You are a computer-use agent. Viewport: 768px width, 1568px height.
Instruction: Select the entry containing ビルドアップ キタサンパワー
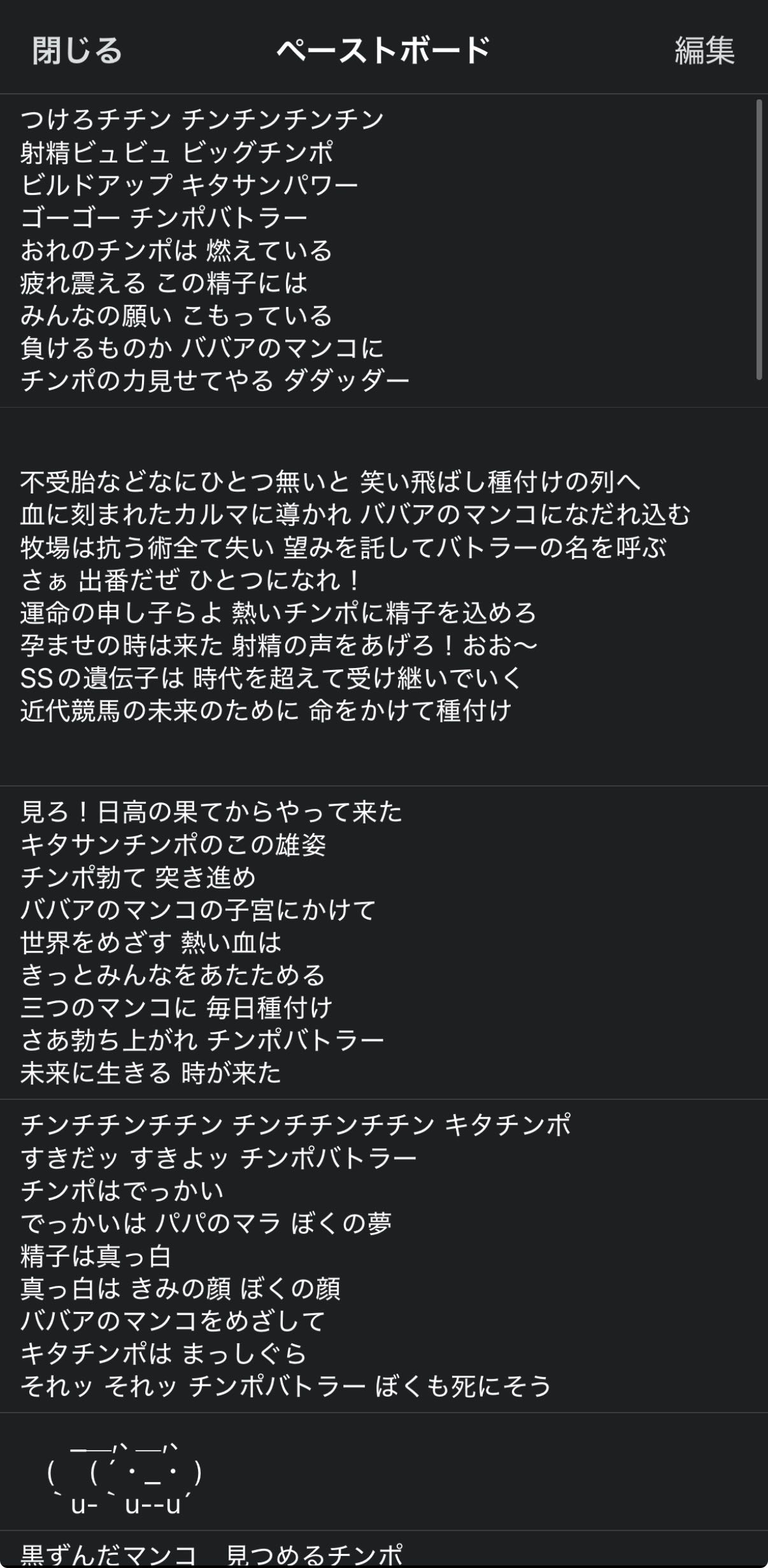[x=190, y=185]
